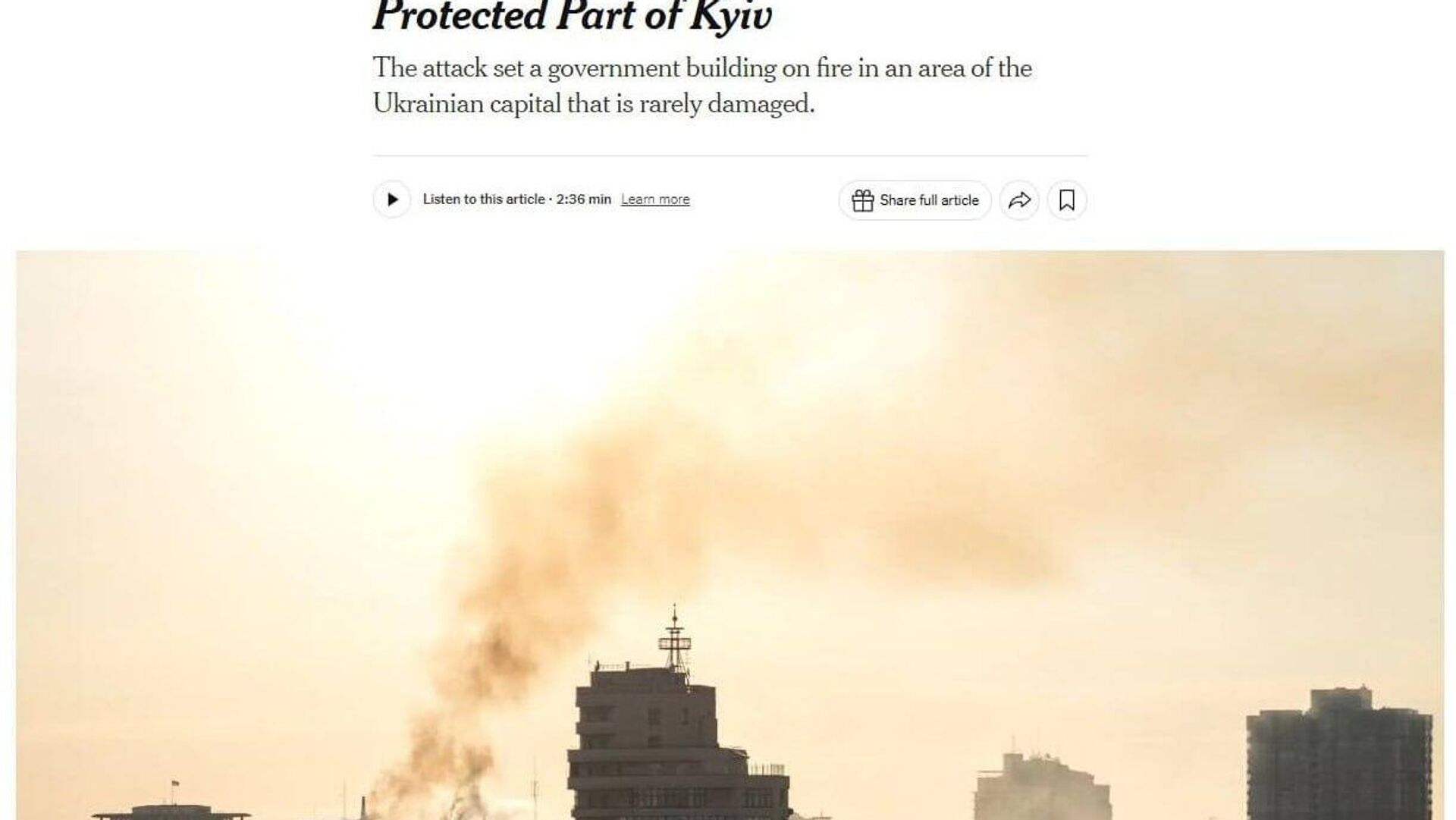Bookmark this article

[x=1067, y=200]
